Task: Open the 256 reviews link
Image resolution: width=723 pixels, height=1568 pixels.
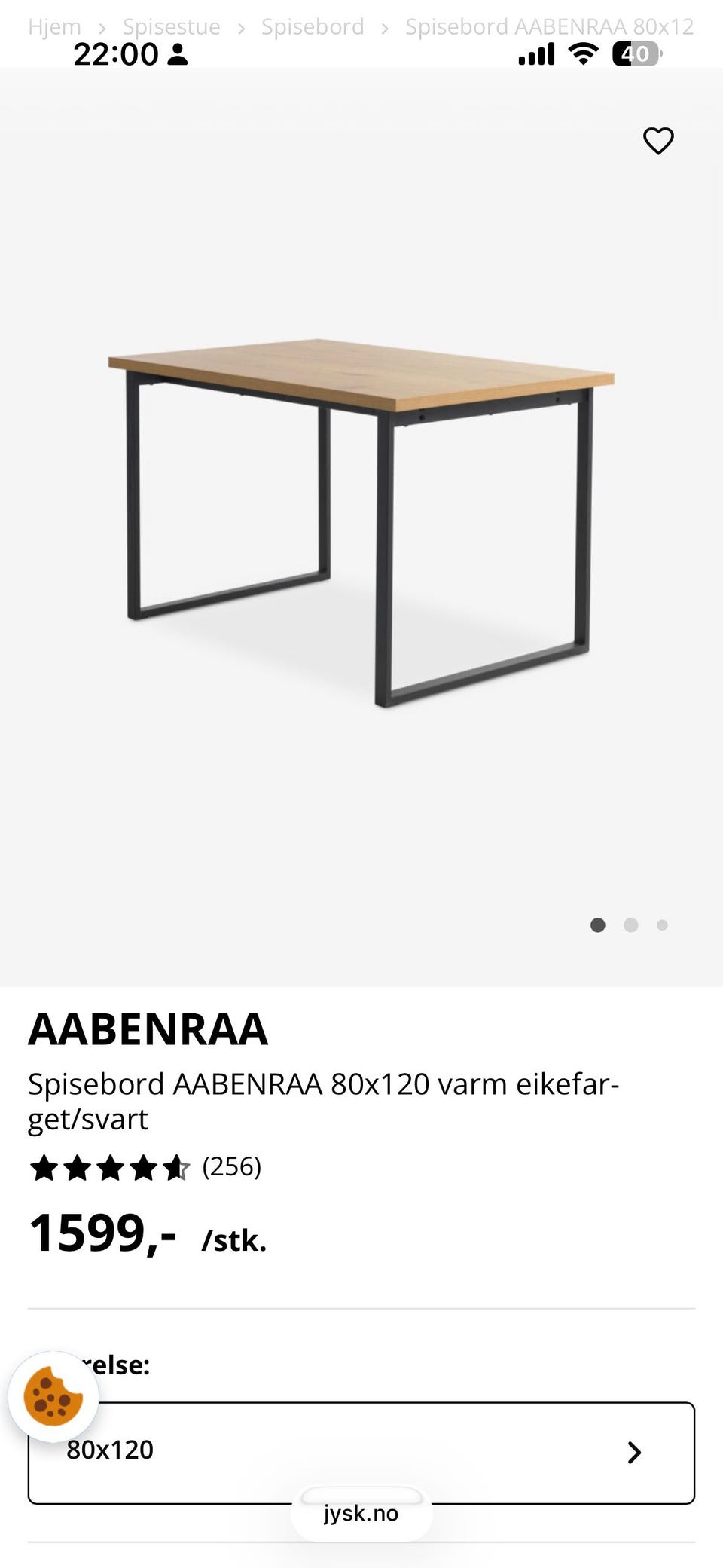Action: click(231, 1168)
